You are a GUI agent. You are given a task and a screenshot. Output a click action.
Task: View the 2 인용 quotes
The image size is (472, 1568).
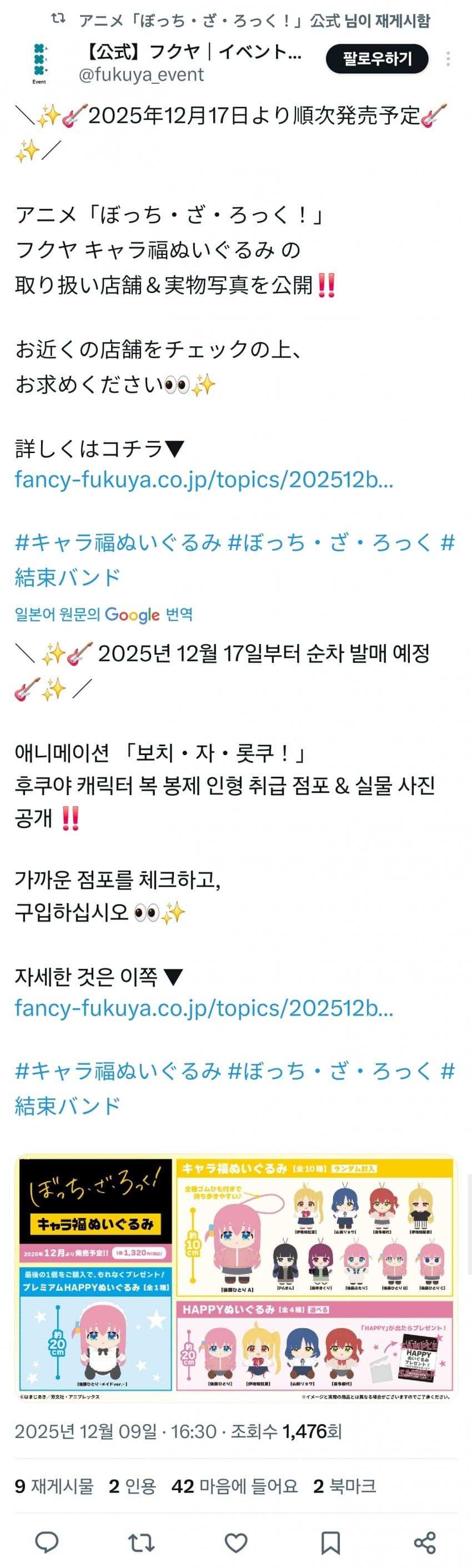tap(132, 1486)
